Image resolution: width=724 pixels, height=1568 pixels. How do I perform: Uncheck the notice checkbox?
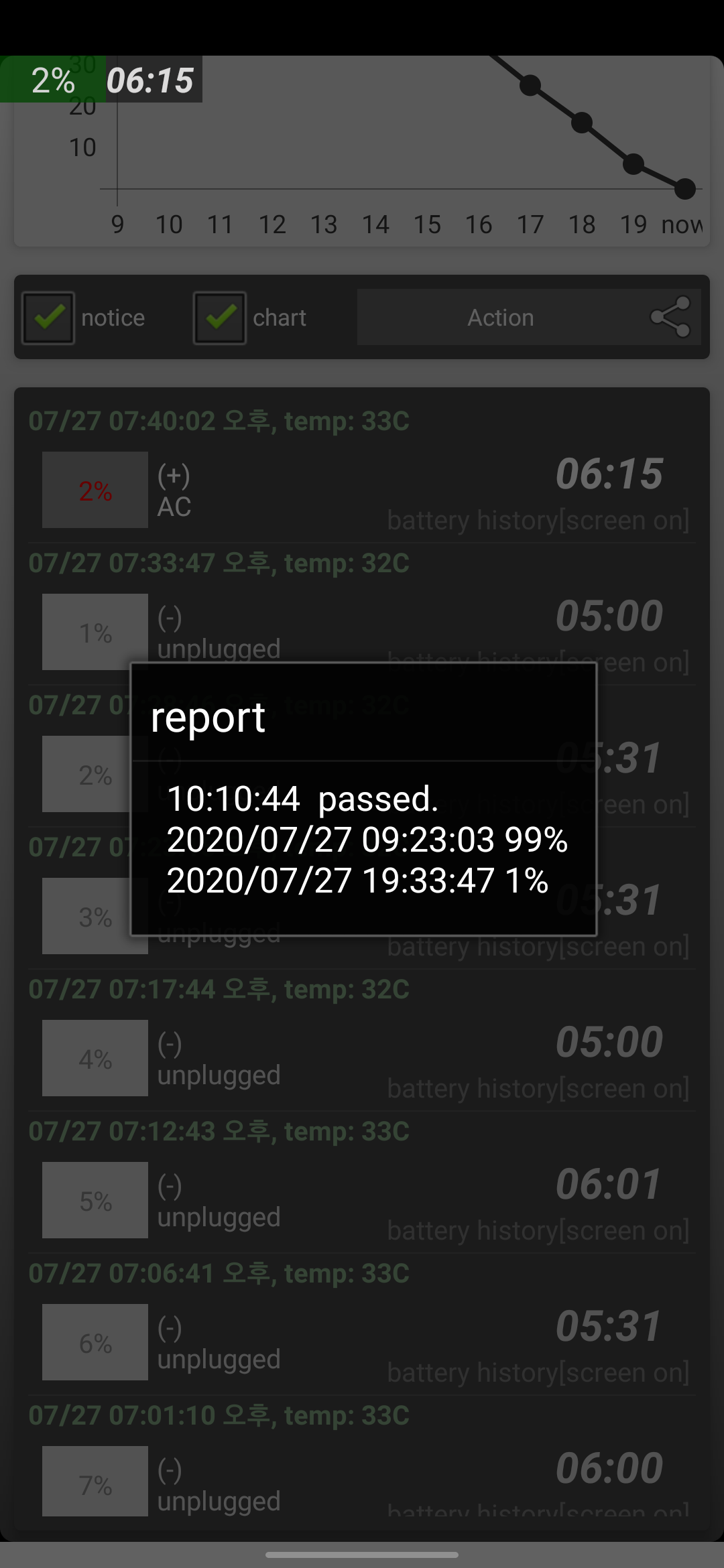point(48,318)
